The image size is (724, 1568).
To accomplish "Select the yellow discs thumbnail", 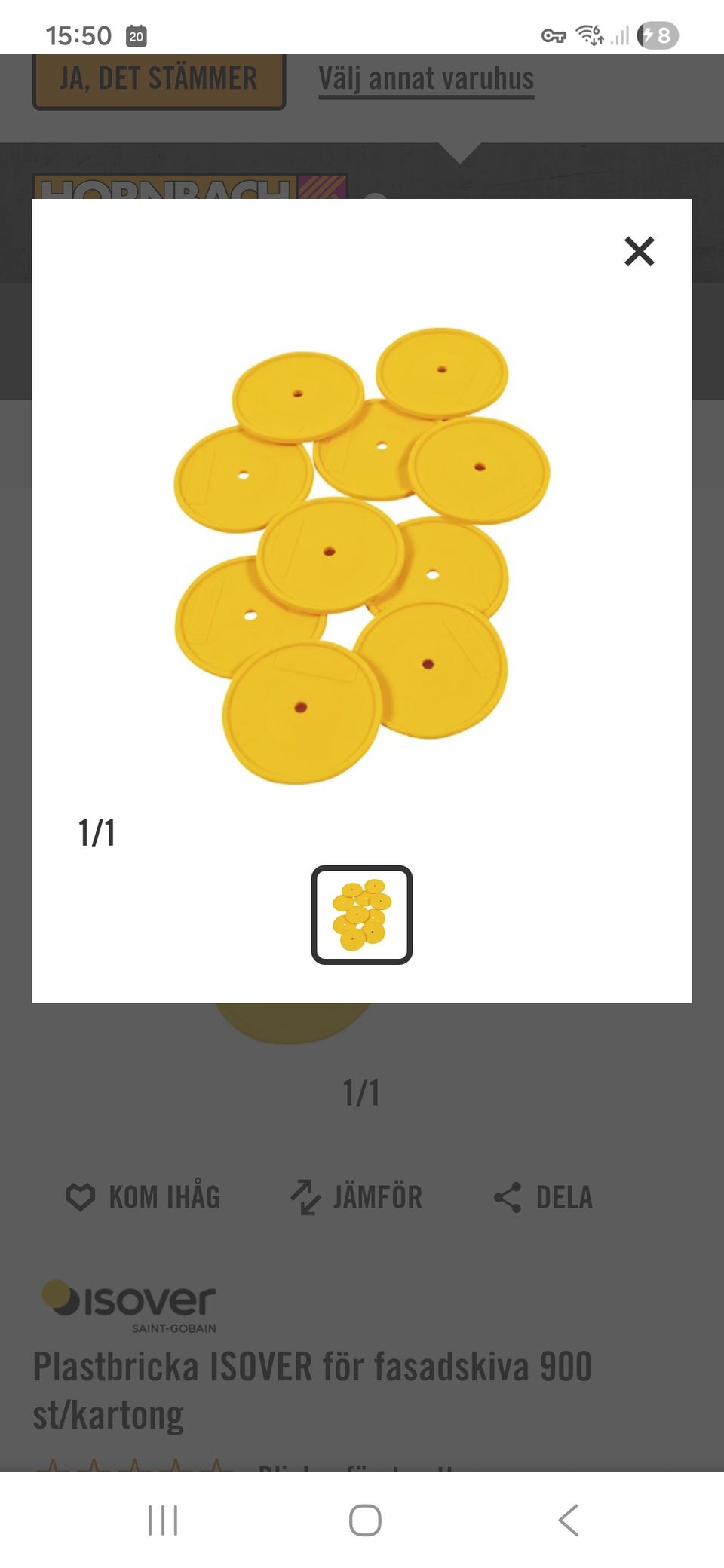I will pos(362,914).
